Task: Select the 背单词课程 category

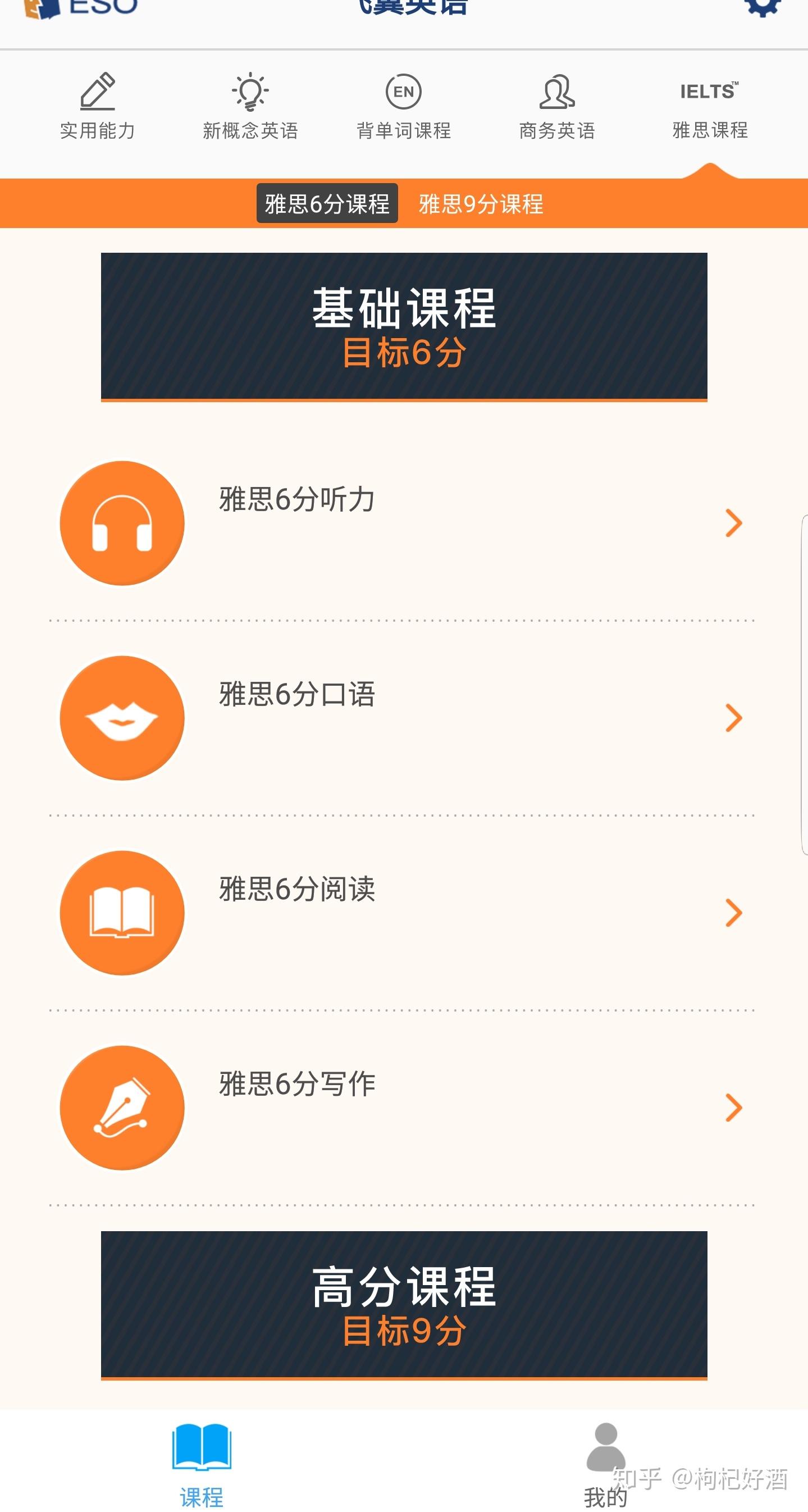Action: pos(404,107)
